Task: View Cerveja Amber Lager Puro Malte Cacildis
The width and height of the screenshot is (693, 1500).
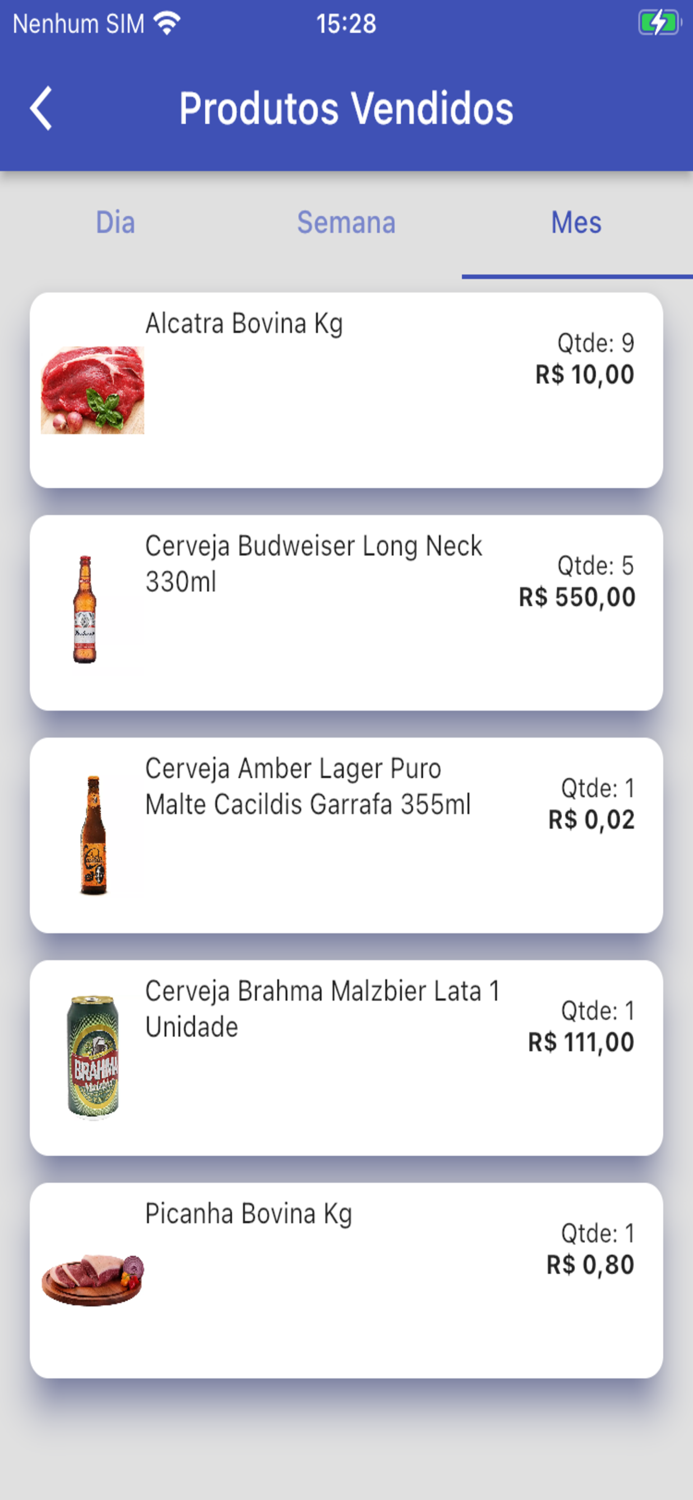Action: pyautogui.click(x=346, y=835)
